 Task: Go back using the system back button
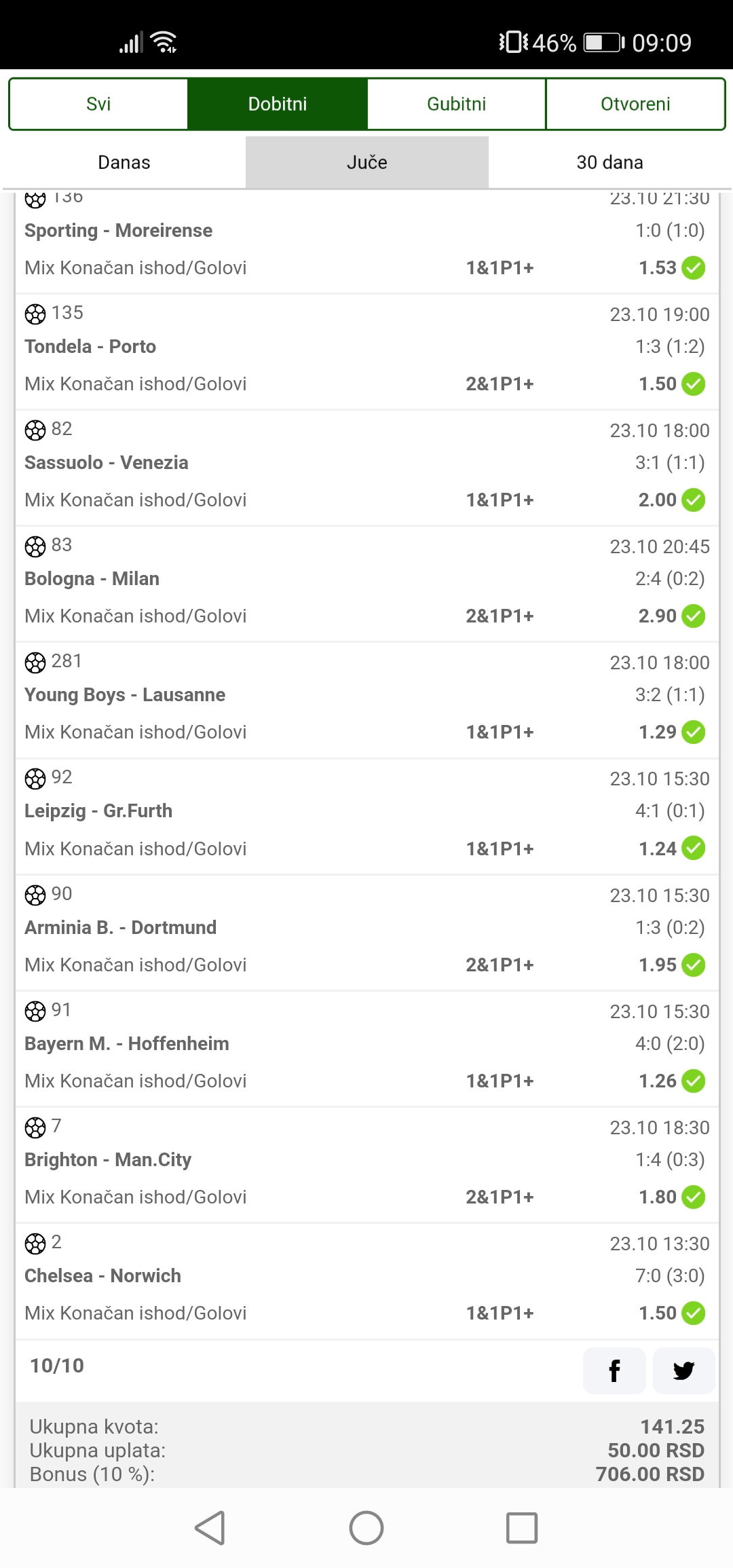(x=210, y=1528)
